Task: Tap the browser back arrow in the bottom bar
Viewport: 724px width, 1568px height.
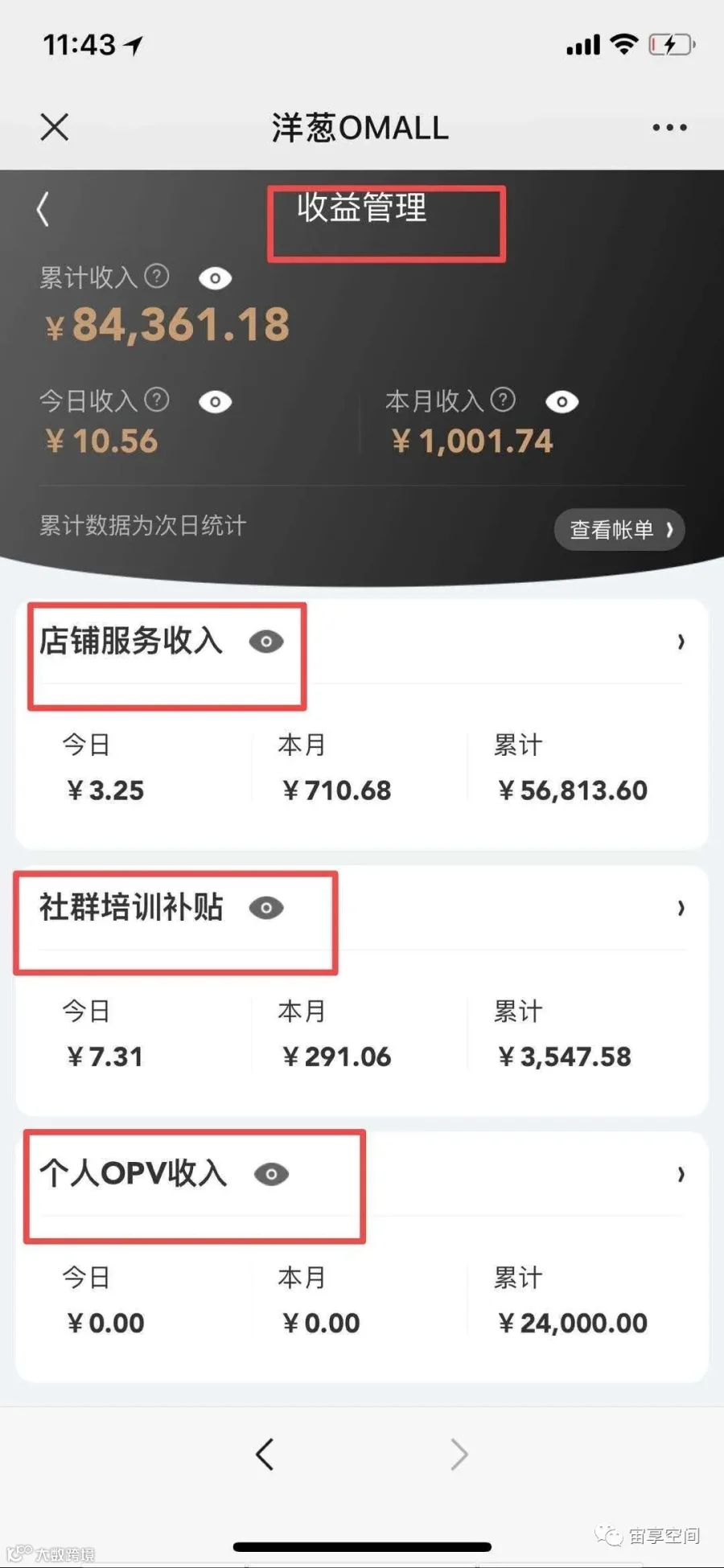Action: click(265, 1454)
